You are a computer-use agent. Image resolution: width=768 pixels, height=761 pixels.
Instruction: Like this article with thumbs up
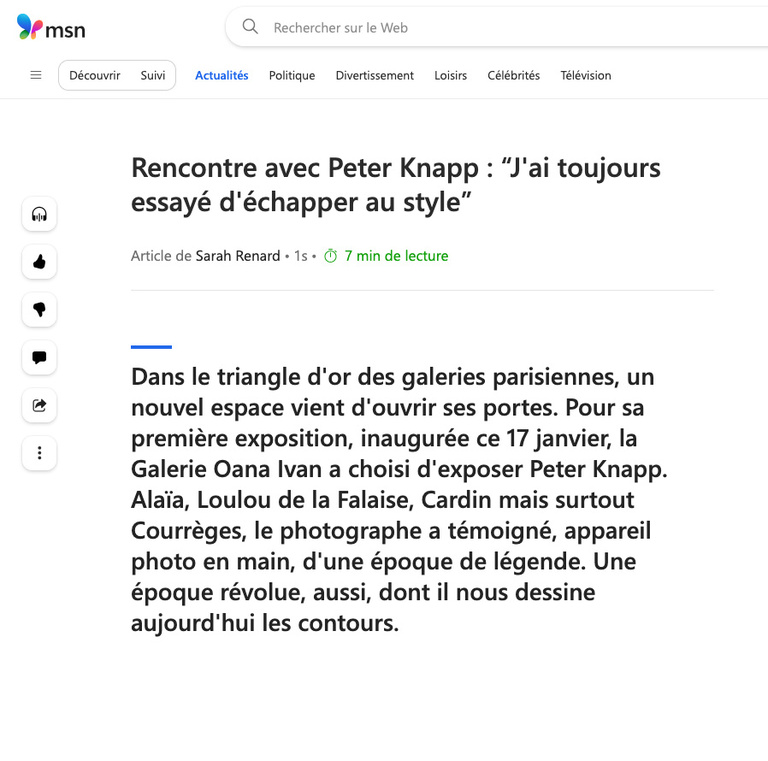[39, 262]
